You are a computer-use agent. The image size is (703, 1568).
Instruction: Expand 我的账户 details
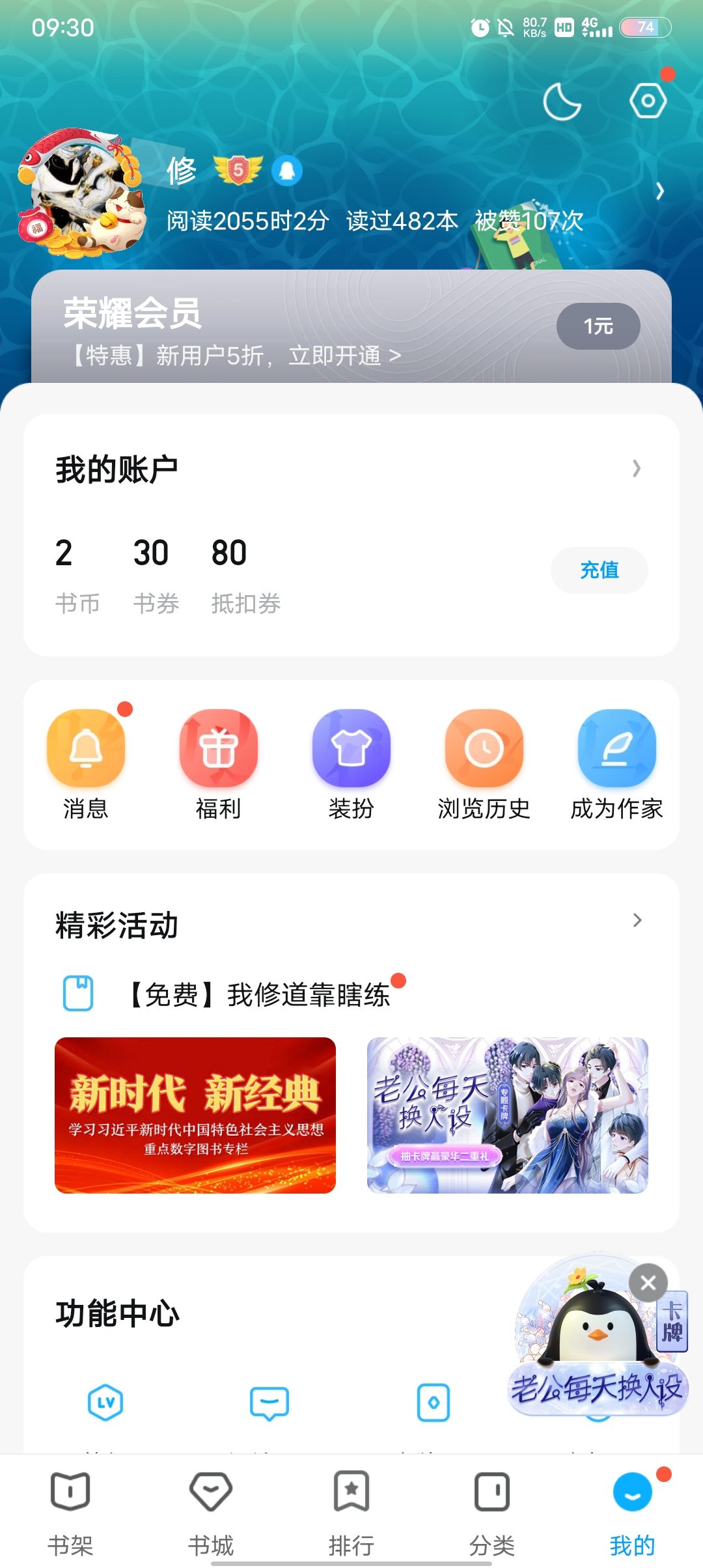tap(636, 469)
